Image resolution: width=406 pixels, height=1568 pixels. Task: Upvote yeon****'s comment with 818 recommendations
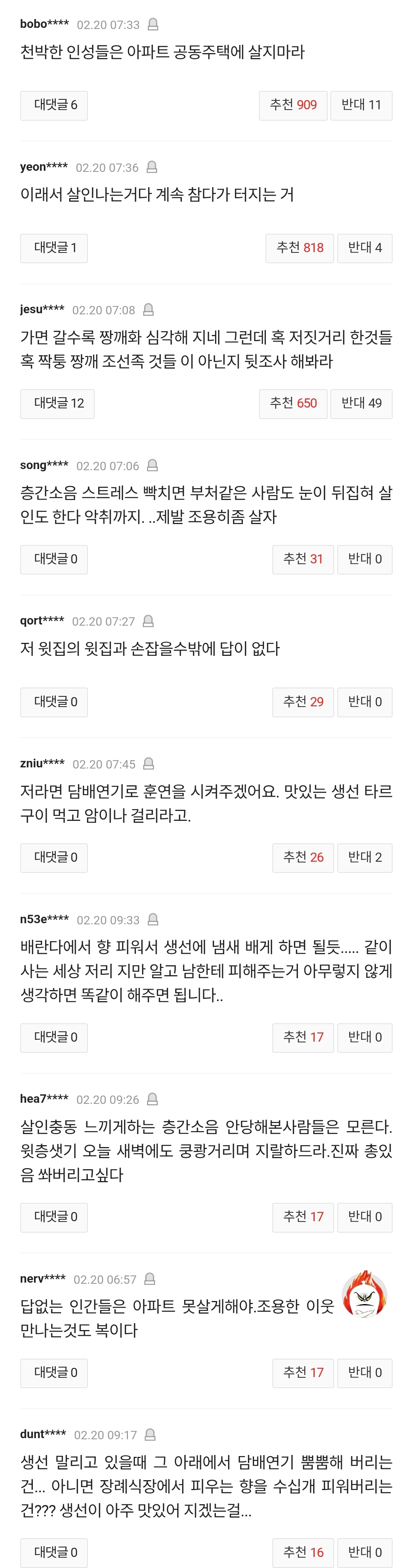[299, 248]
